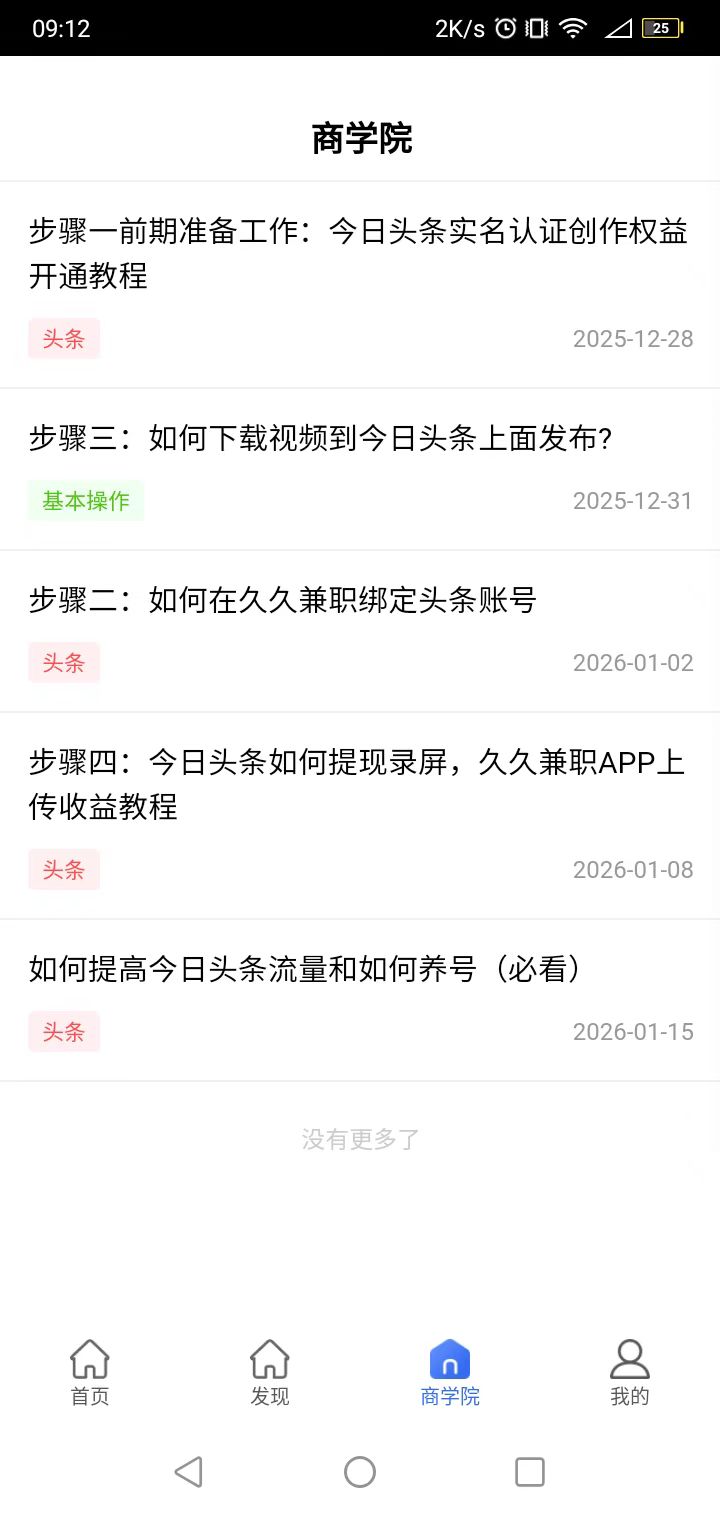
Task: Open 步骤三 article on downloading videos
Action: pos(320,438)
